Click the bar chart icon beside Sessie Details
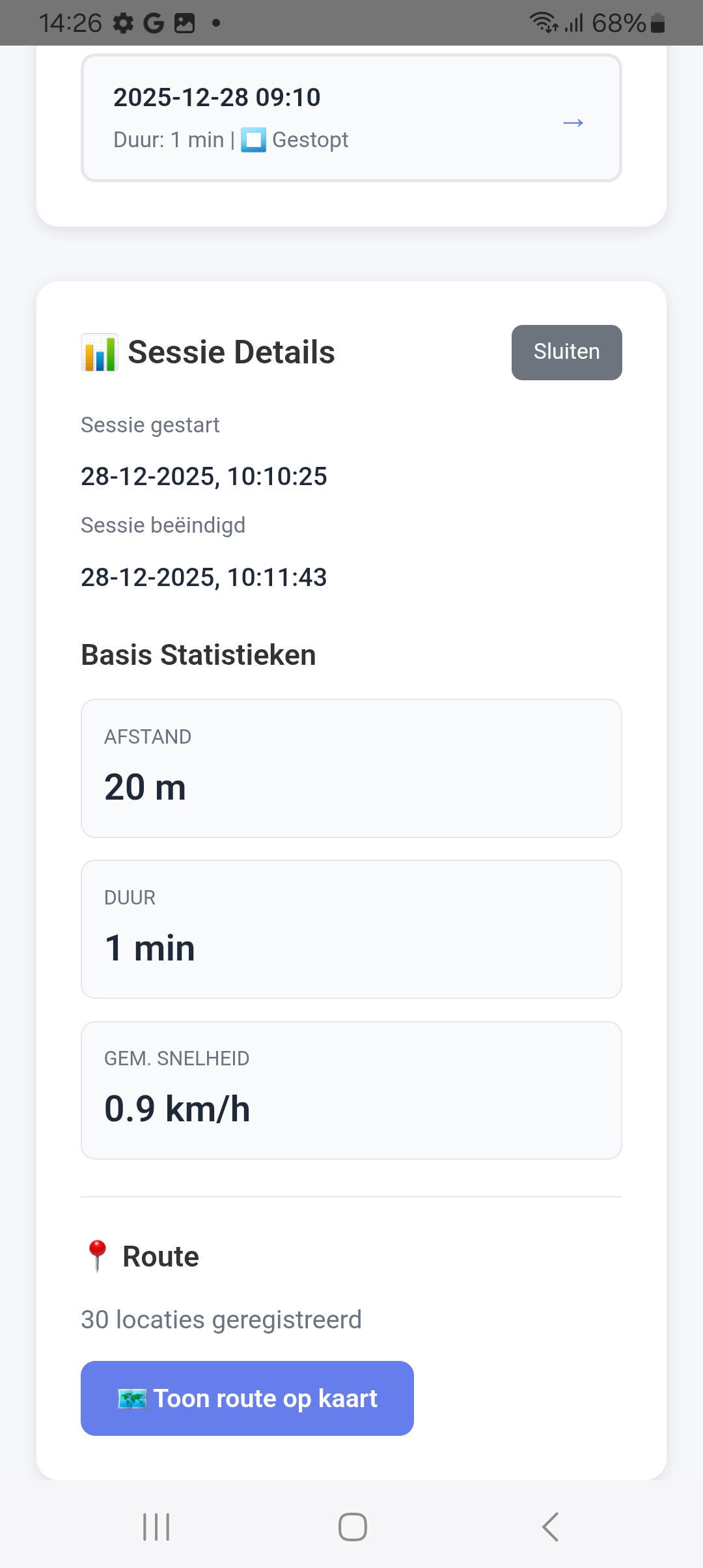 pyautogui.click(x=98, y=352)
